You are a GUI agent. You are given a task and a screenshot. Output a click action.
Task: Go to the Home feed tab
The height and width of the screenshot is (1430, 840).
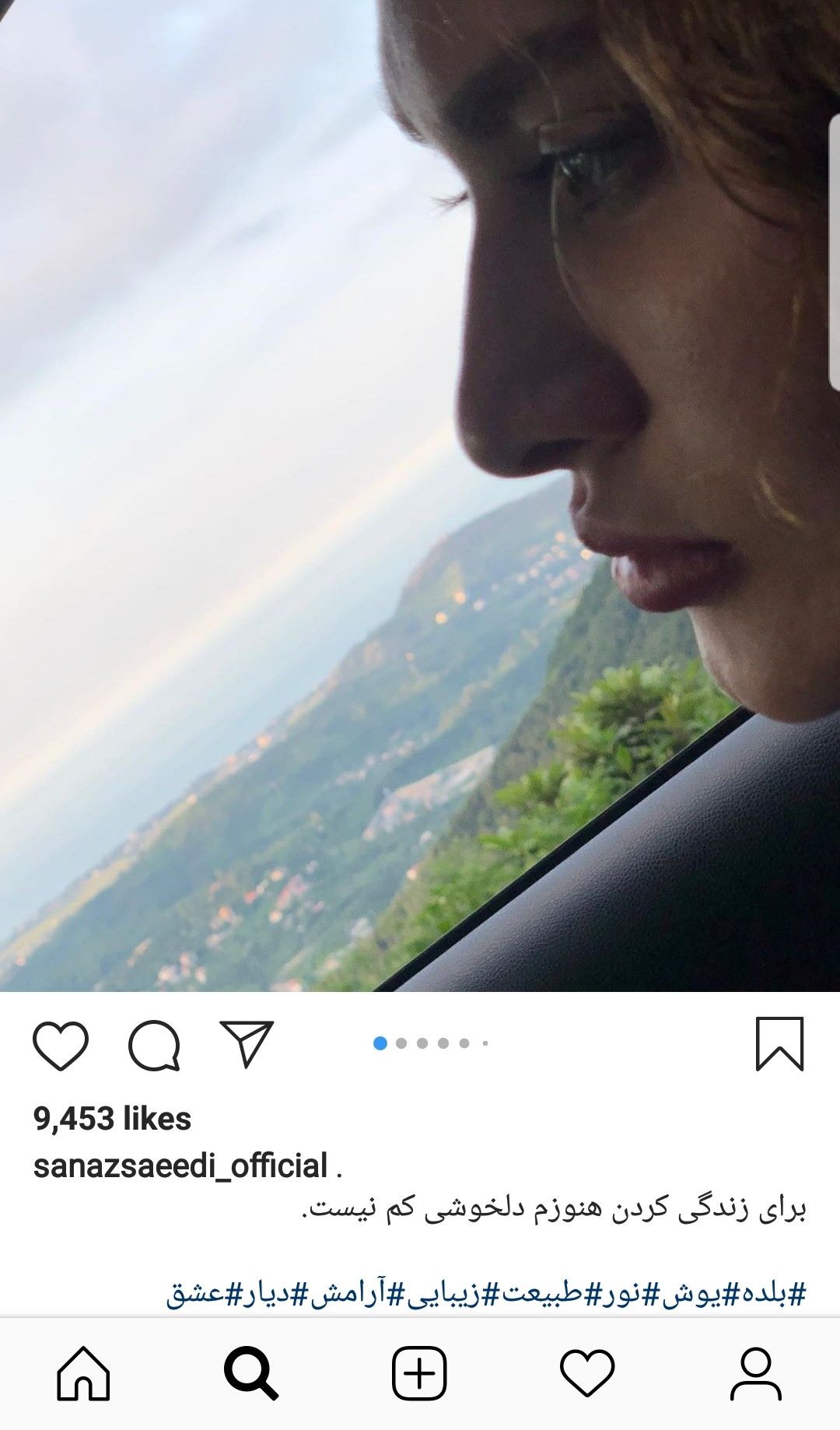(x=83, y=1374)
